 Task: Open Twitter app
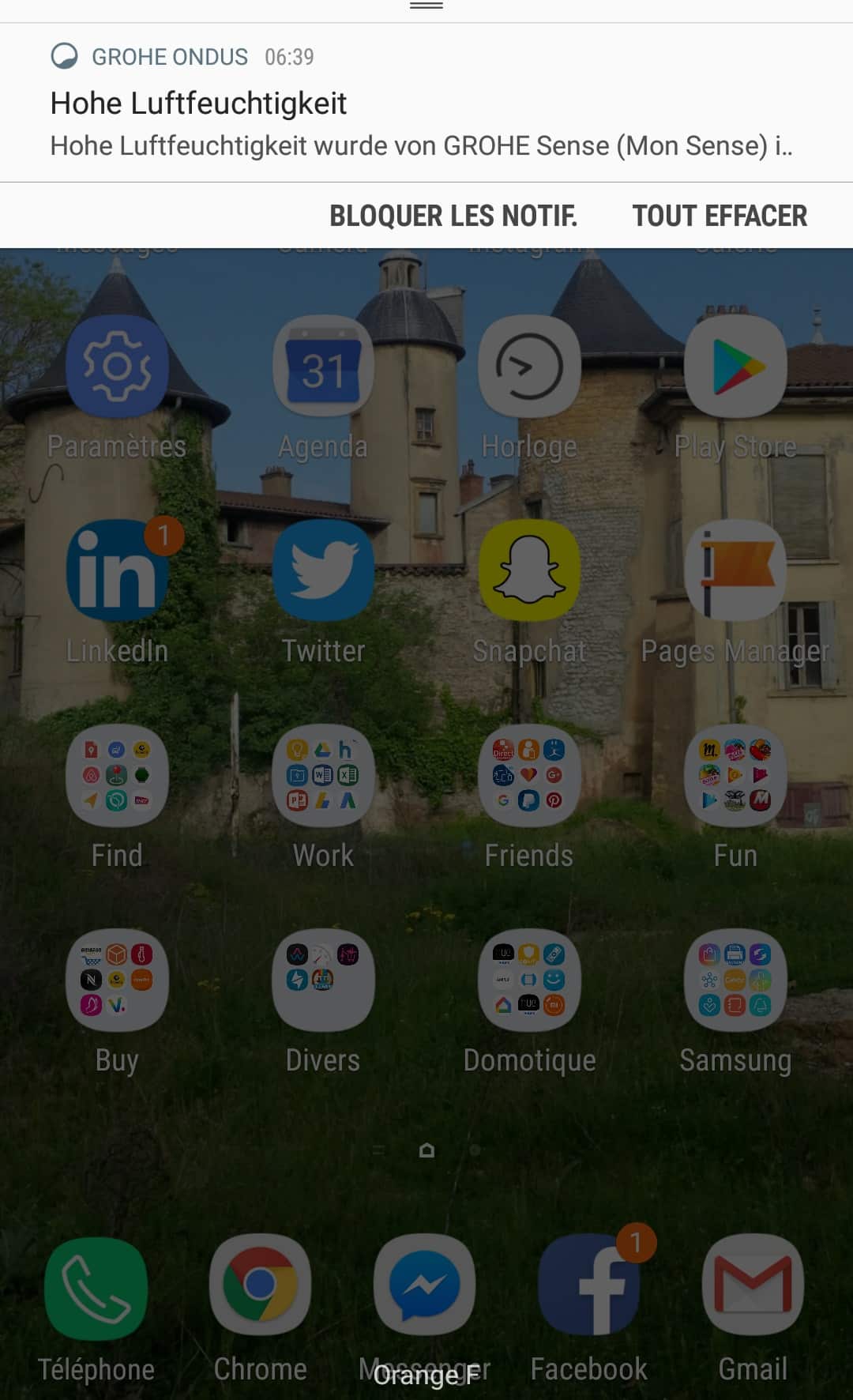[323, 571]
